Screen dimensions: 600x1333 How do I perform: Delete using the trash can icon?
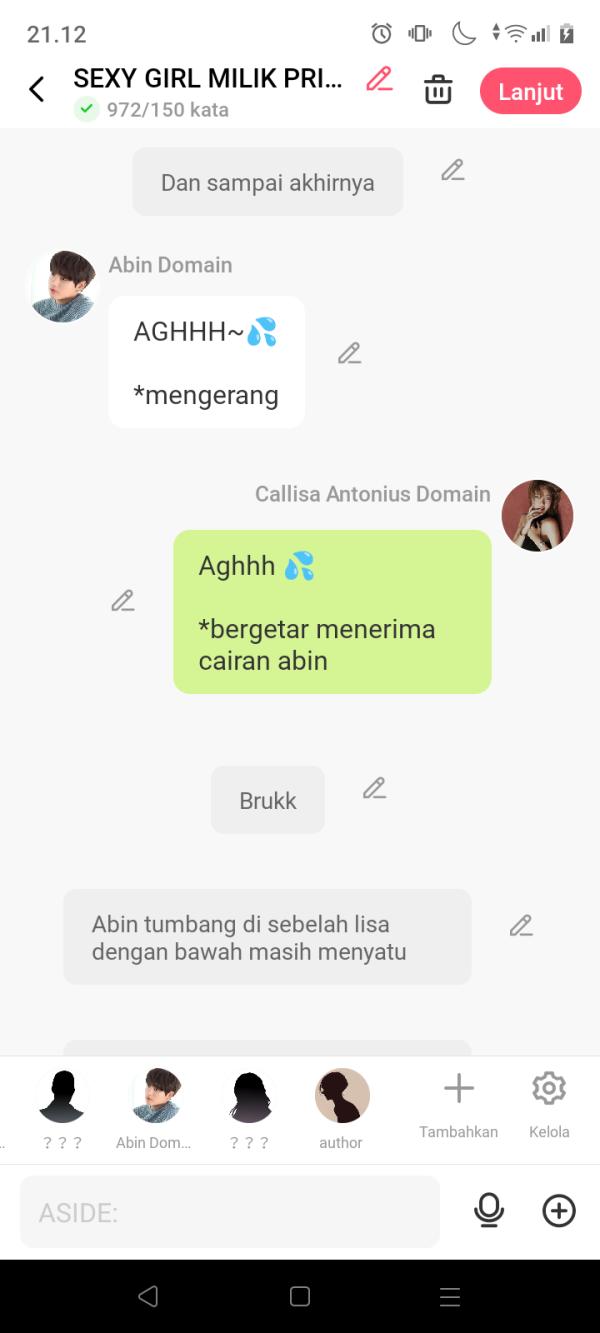[438, 90]
